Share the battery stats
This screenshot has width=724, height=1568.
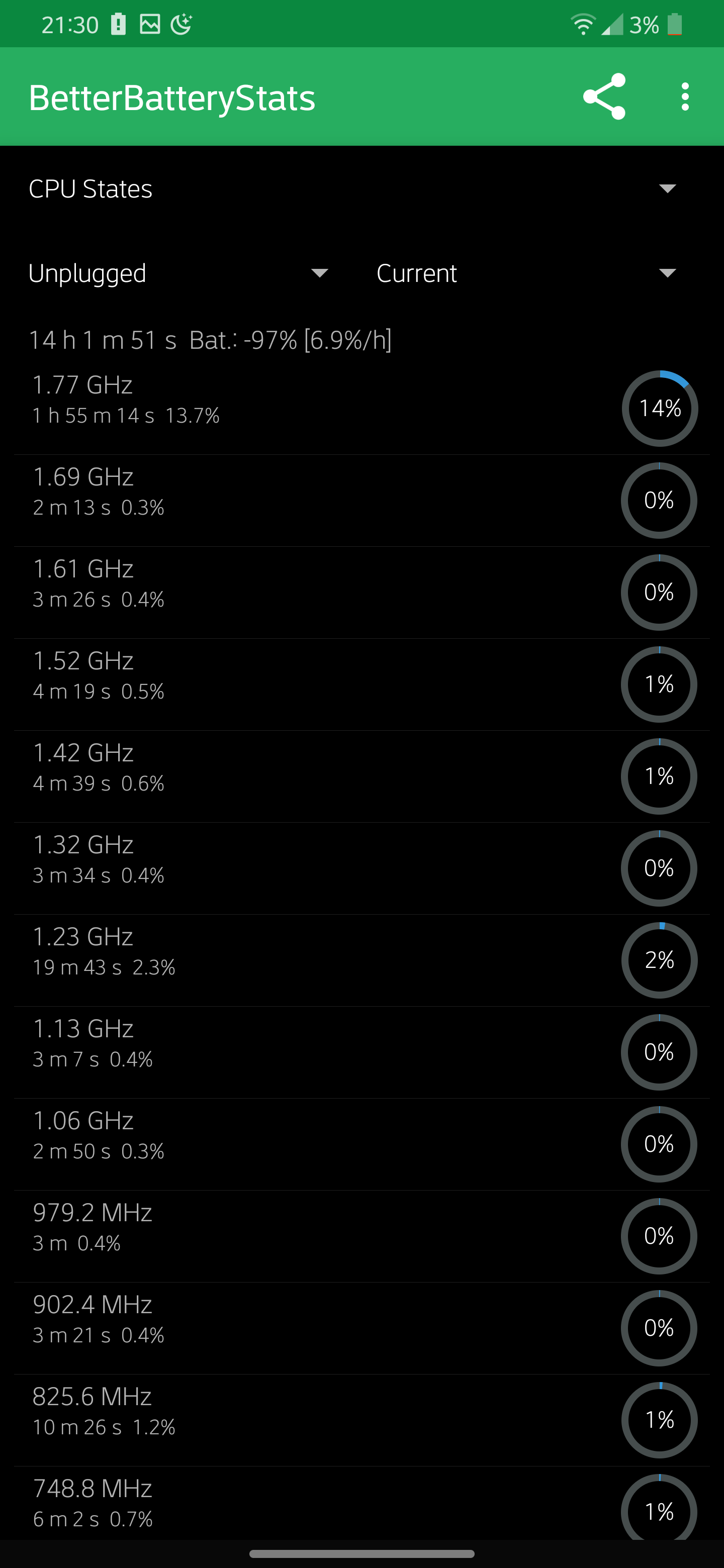[603, 97]
